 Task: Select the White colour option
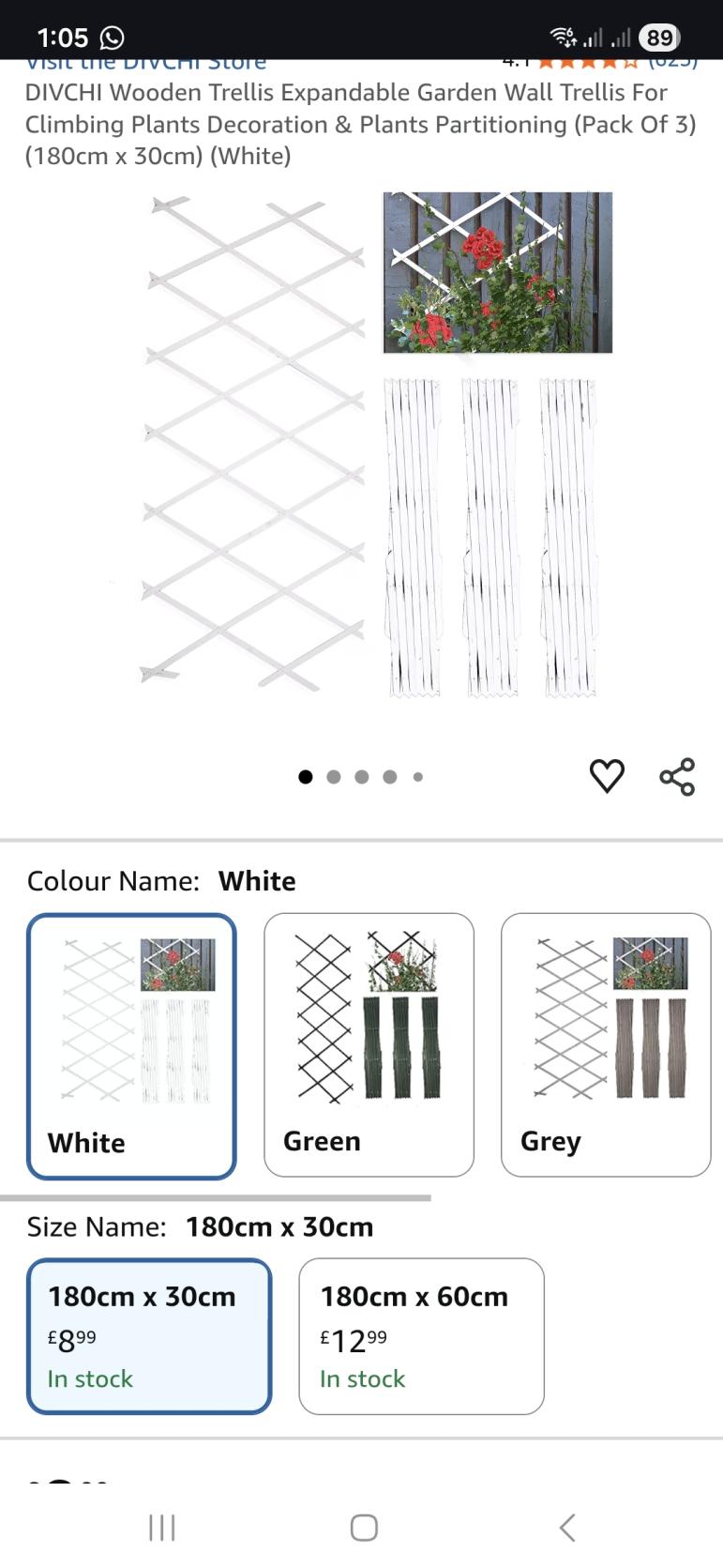tap(131, 1045)
